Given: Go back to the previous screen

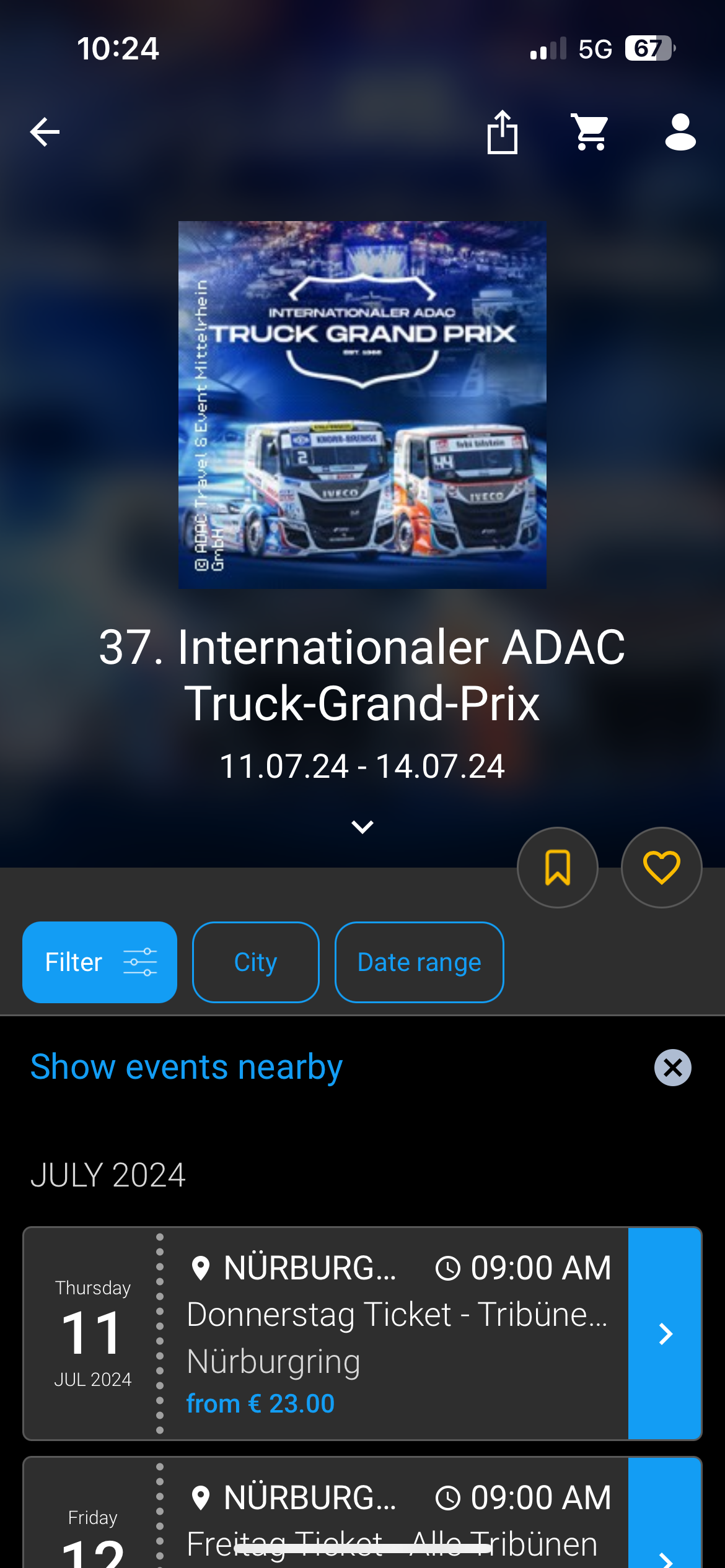Looking at the screenshot, I should (x=45, y=132).
